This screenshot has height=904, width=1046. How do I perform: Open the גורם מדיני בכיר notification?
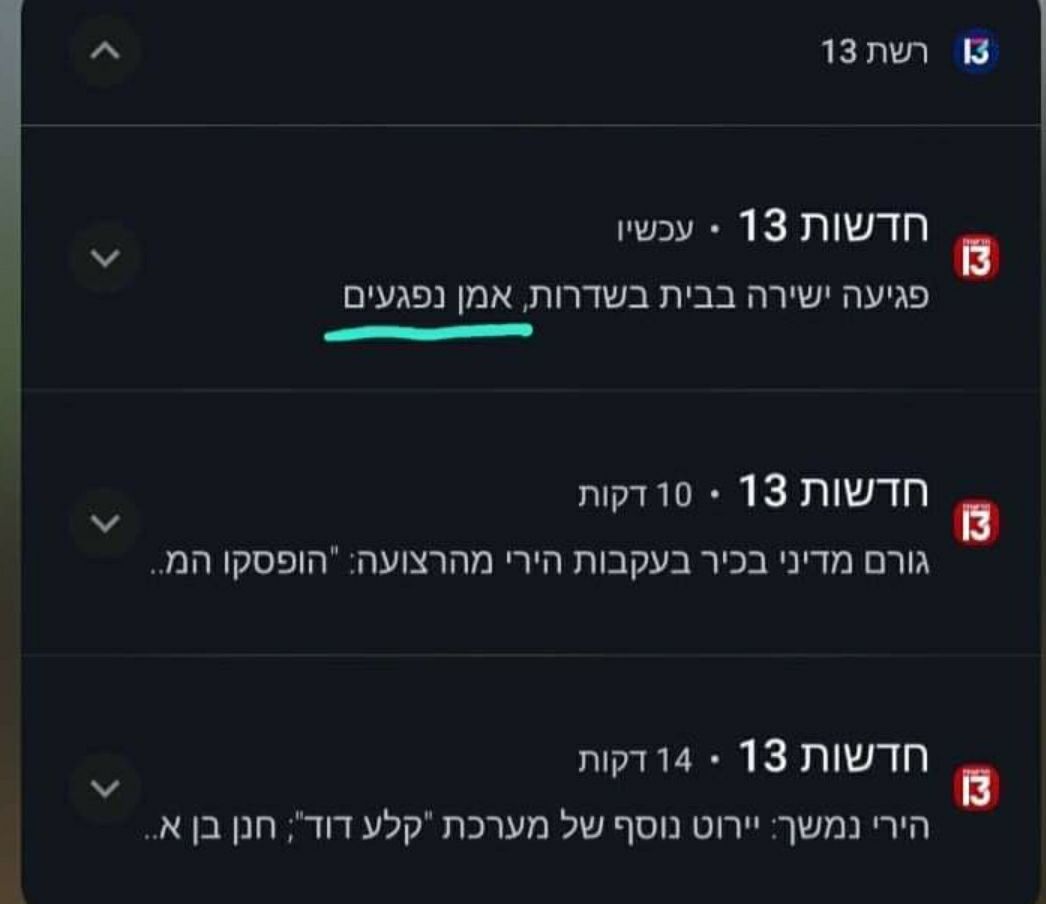[540, 562]
